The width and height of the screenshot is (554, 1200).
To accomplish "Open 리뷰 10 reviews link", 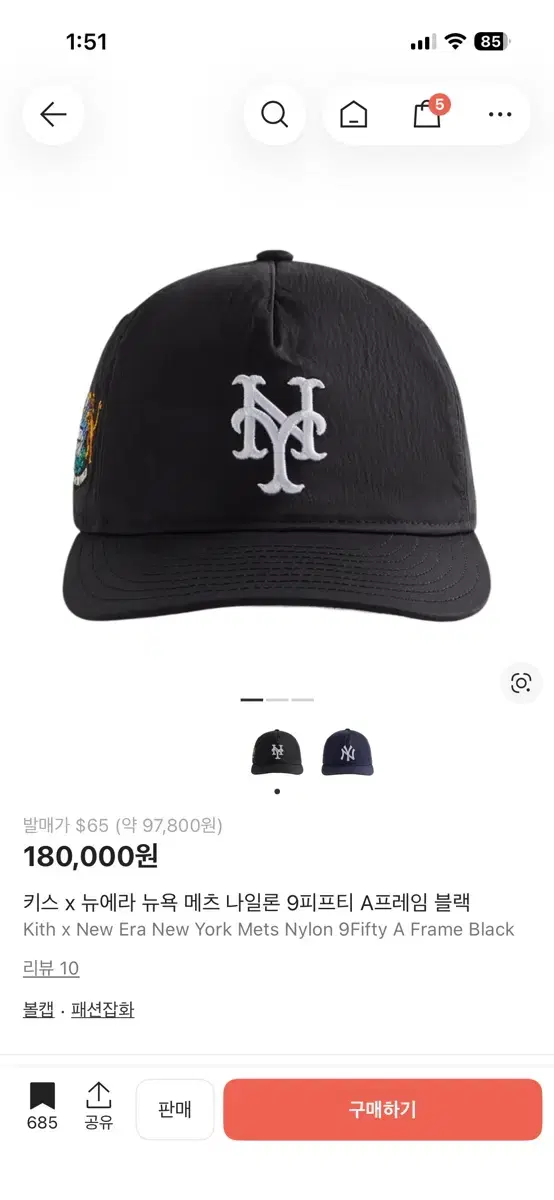I will 51,968.
